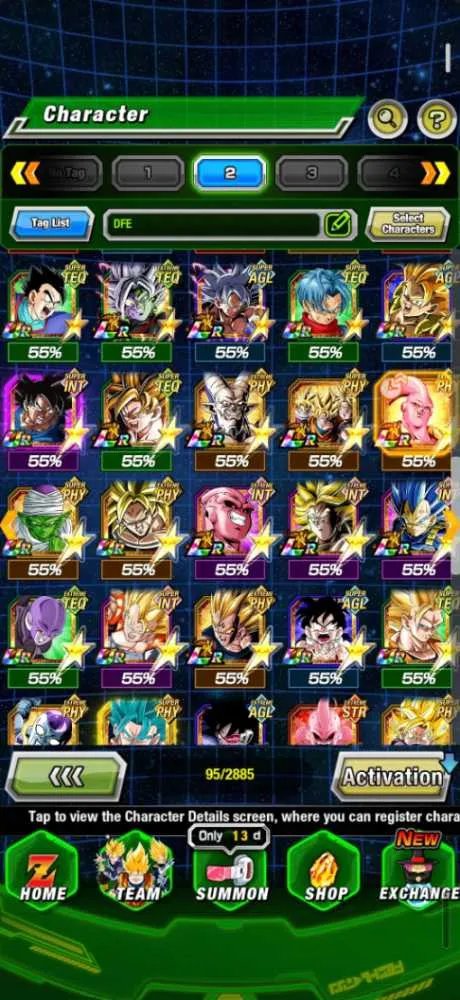Open the magnifier search icon
This screenshot has height=1000, width=460.
click(x=387, y=119)
